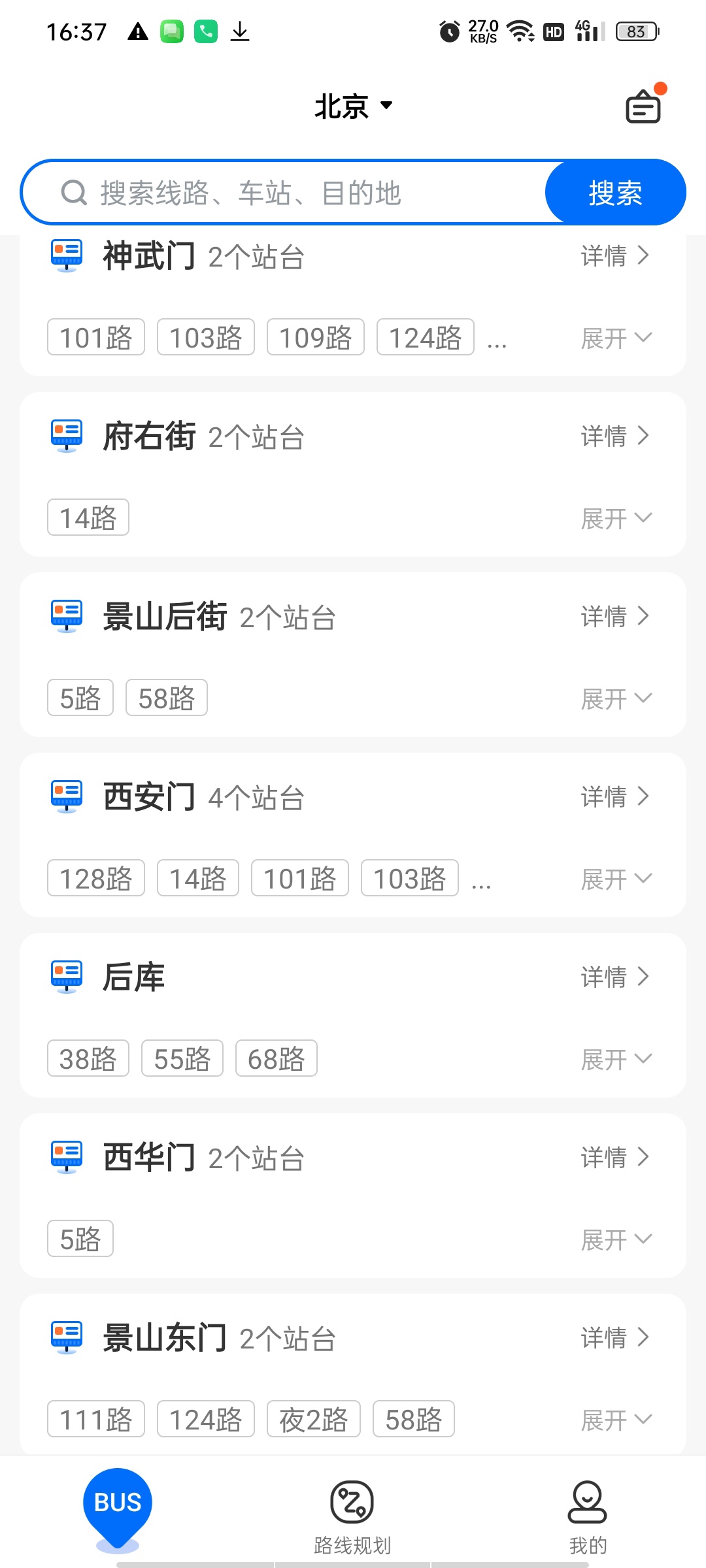Tap the blue 搜索 button
Viewport: 706px width, 1568px height.
(615, 193)
